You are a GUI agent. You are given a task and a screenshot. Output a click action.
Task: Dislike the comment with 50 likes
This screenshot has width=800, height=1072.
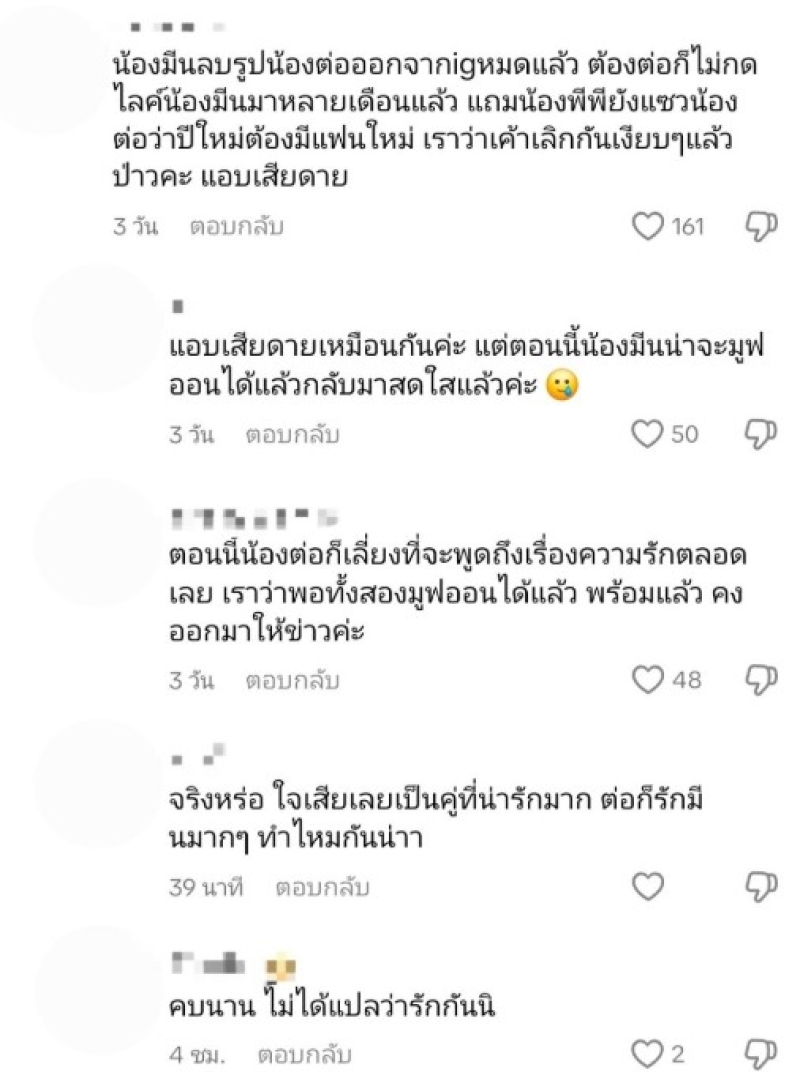[762, 435]
